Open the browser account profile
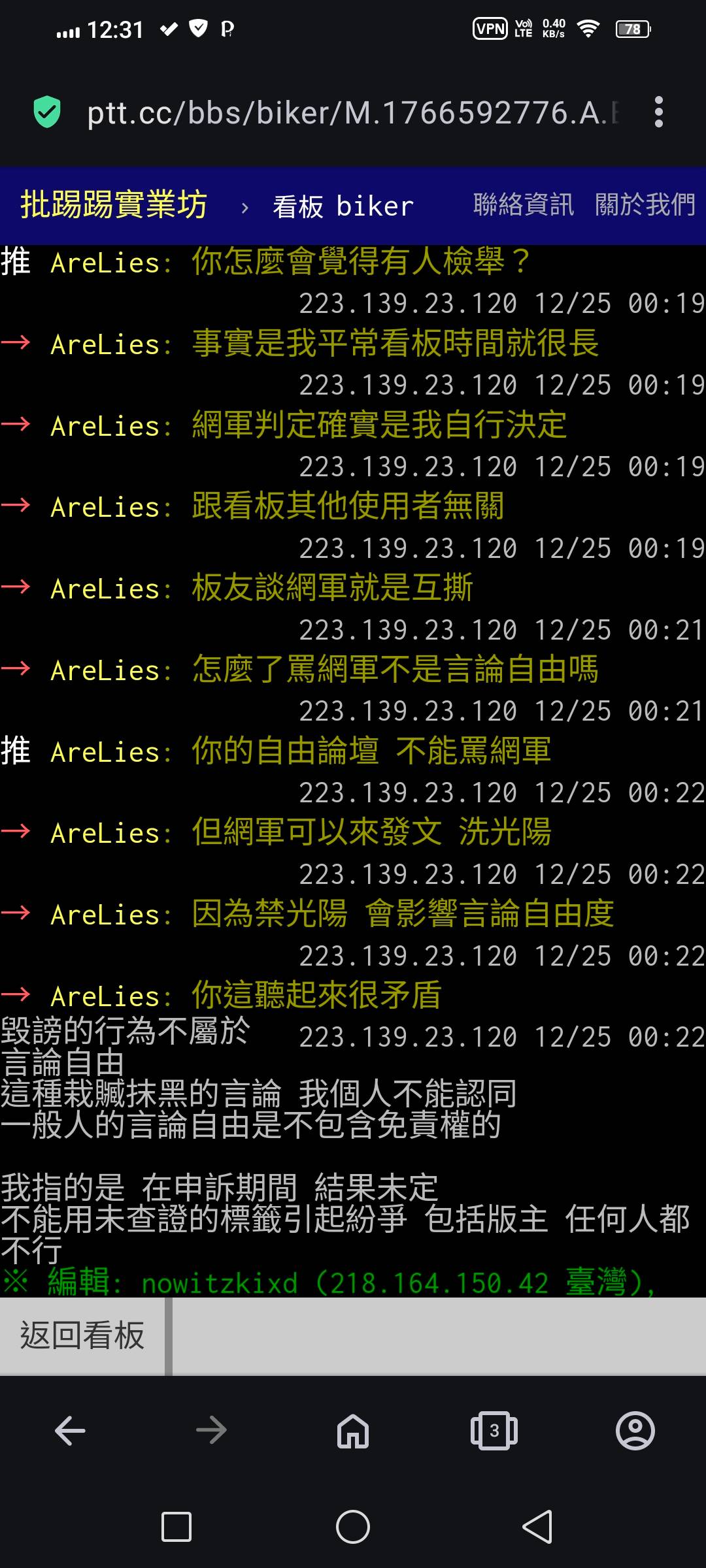Image resolution: width=706 pixels, height=1568 pixels. point(635,1431)
